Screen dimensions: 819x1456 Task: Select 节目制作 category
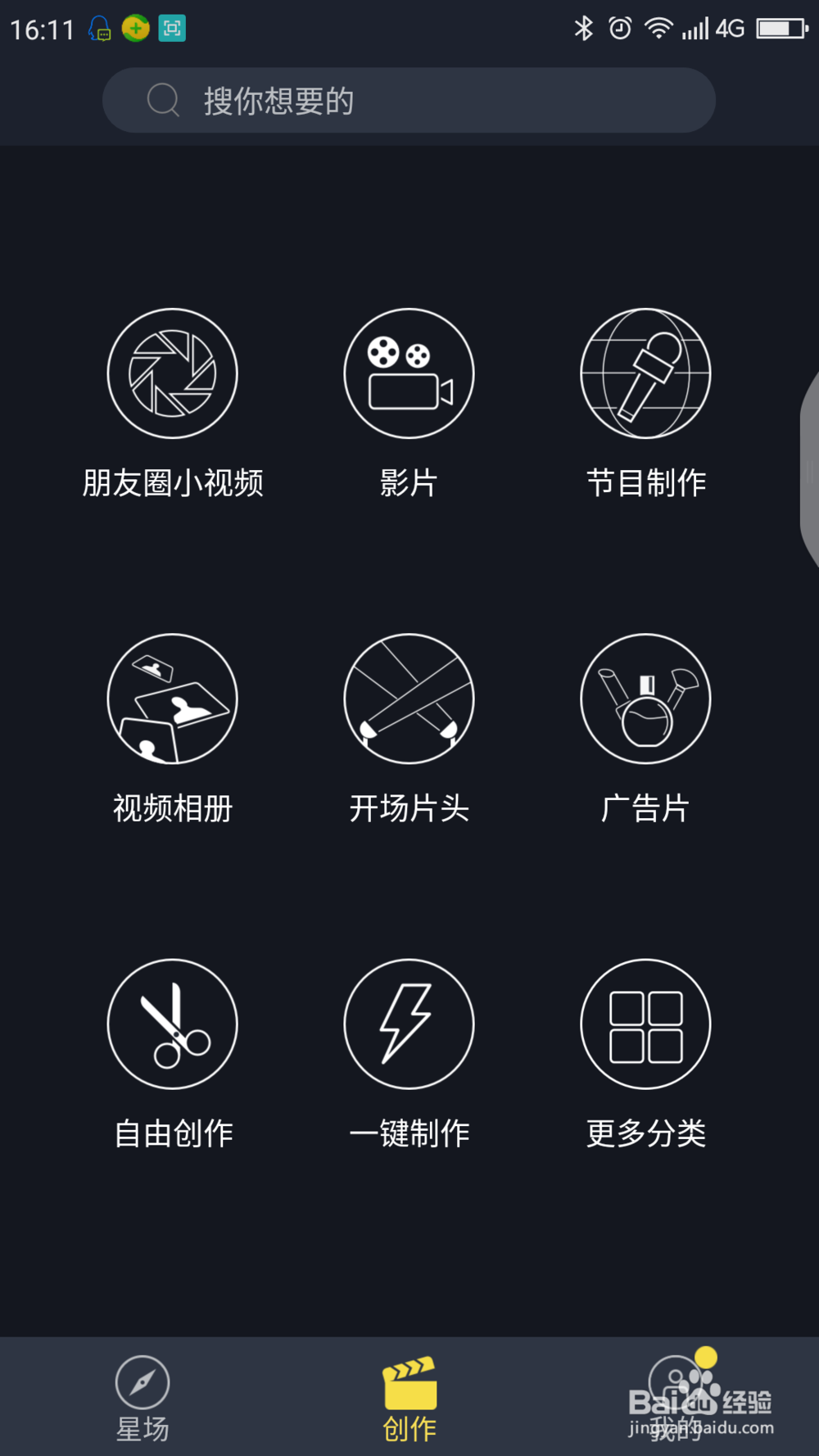646,404
